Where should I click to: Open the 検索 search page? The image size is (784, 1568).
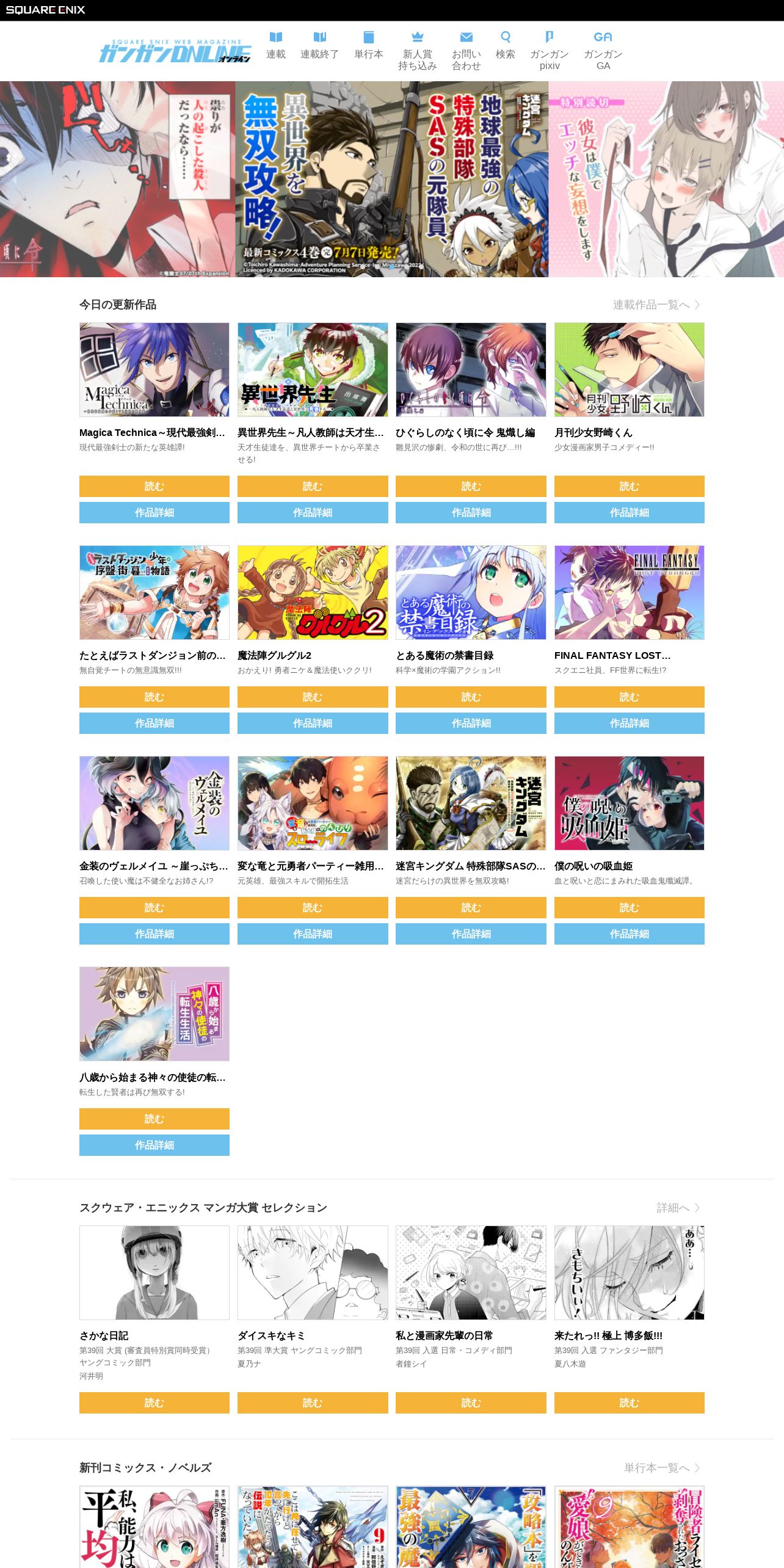(x=505, y=46)
